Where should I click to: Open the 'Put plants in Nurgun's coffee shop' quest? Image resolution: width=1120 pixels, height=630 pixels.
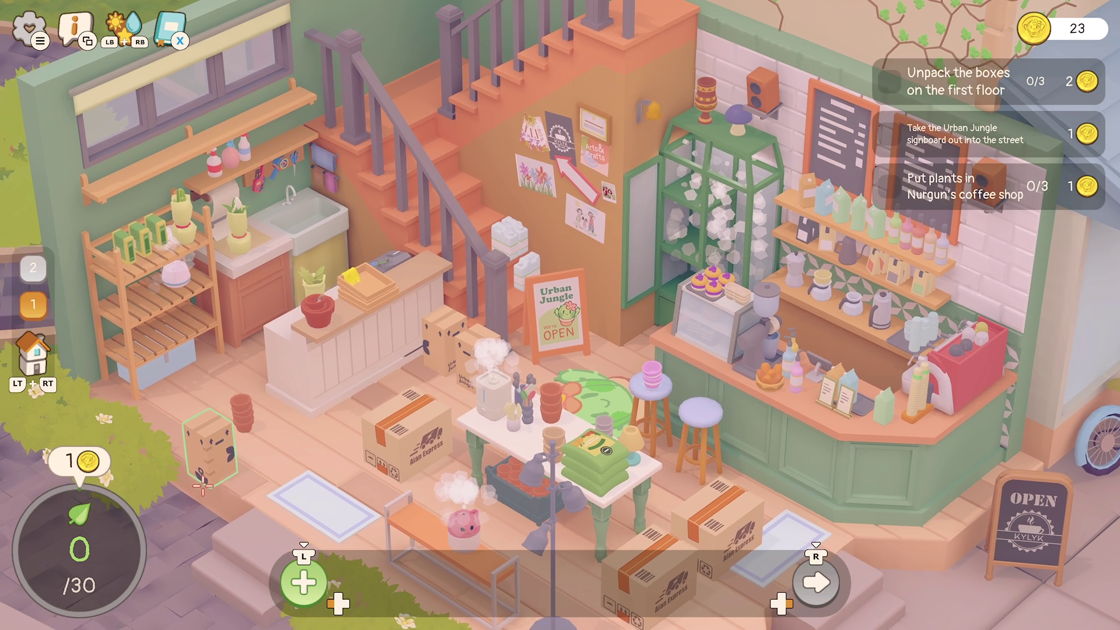pyautogui.click(x=985, y=185)
